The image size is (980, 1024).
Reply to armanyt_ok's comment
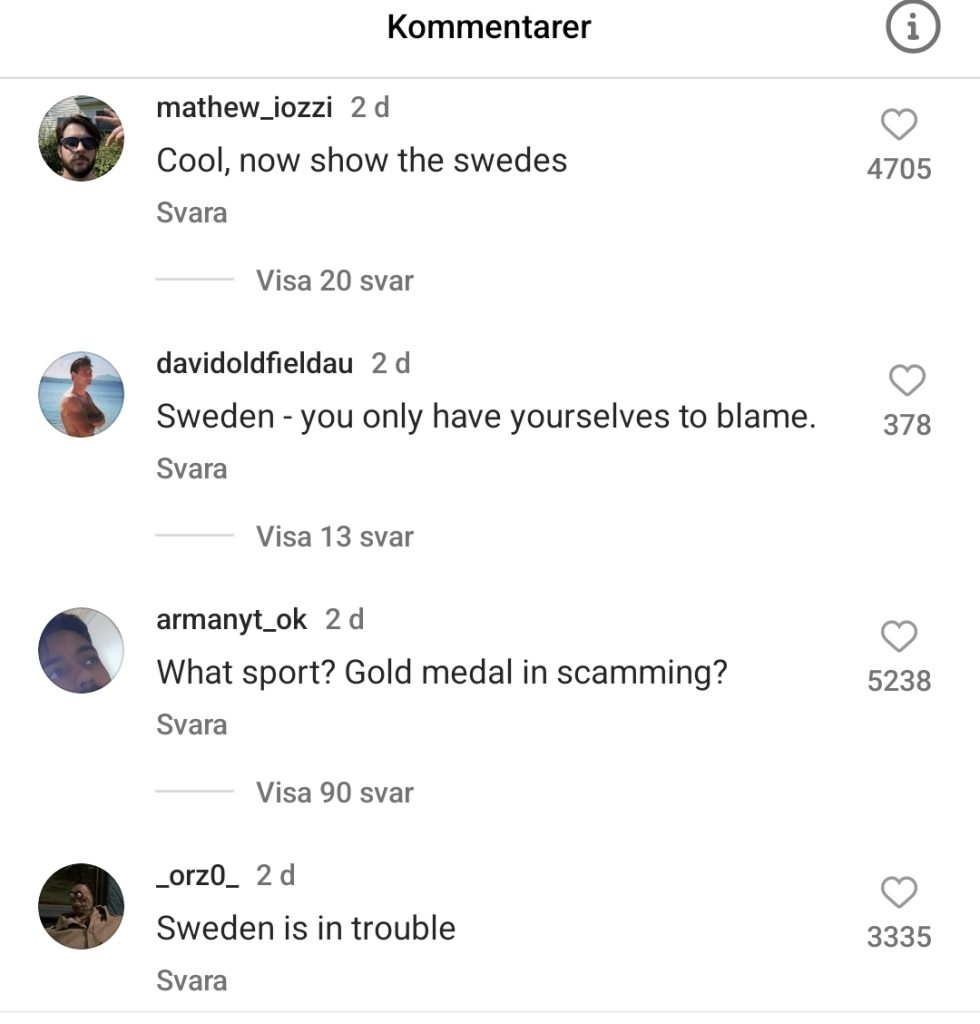coord(192,725)
